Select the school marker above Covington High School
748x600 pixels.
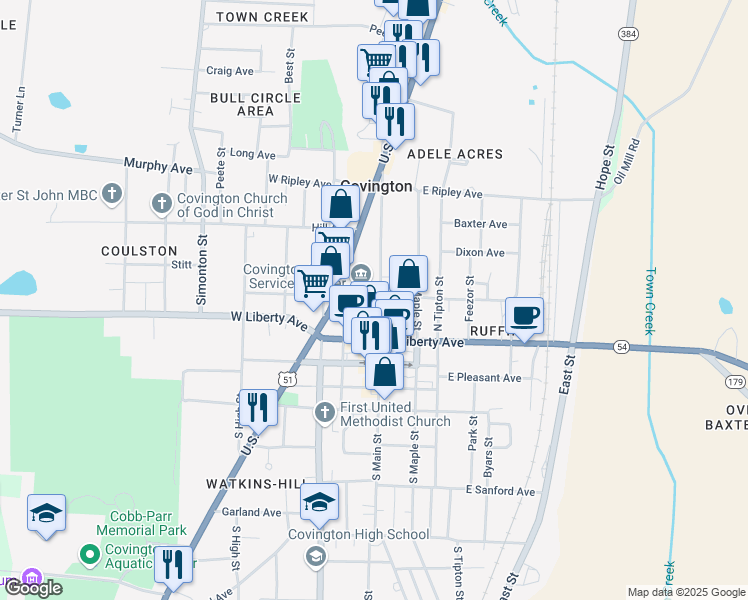pyautogui.click(x=320, y=503)
